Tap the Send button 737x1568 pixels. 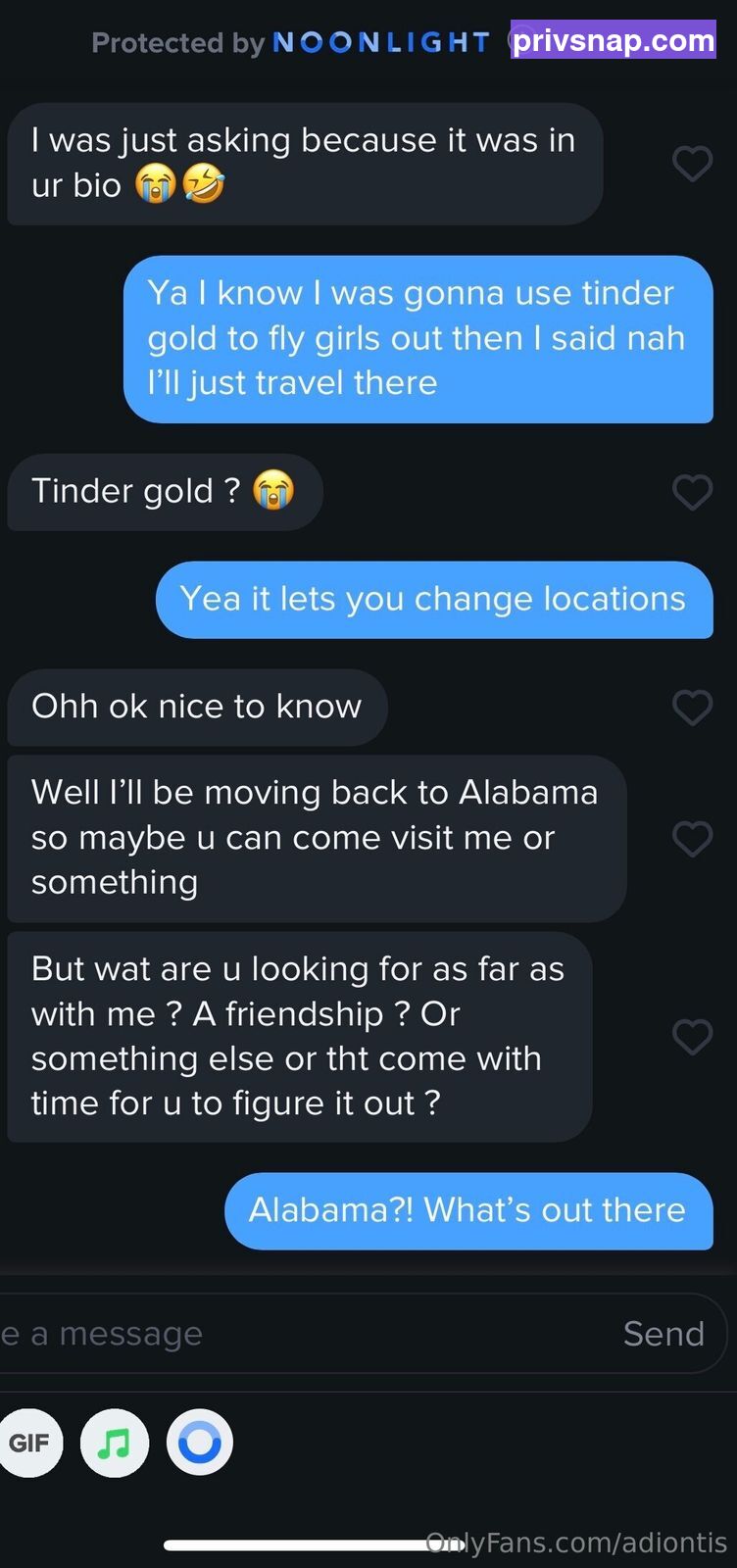coord(663,1334)
